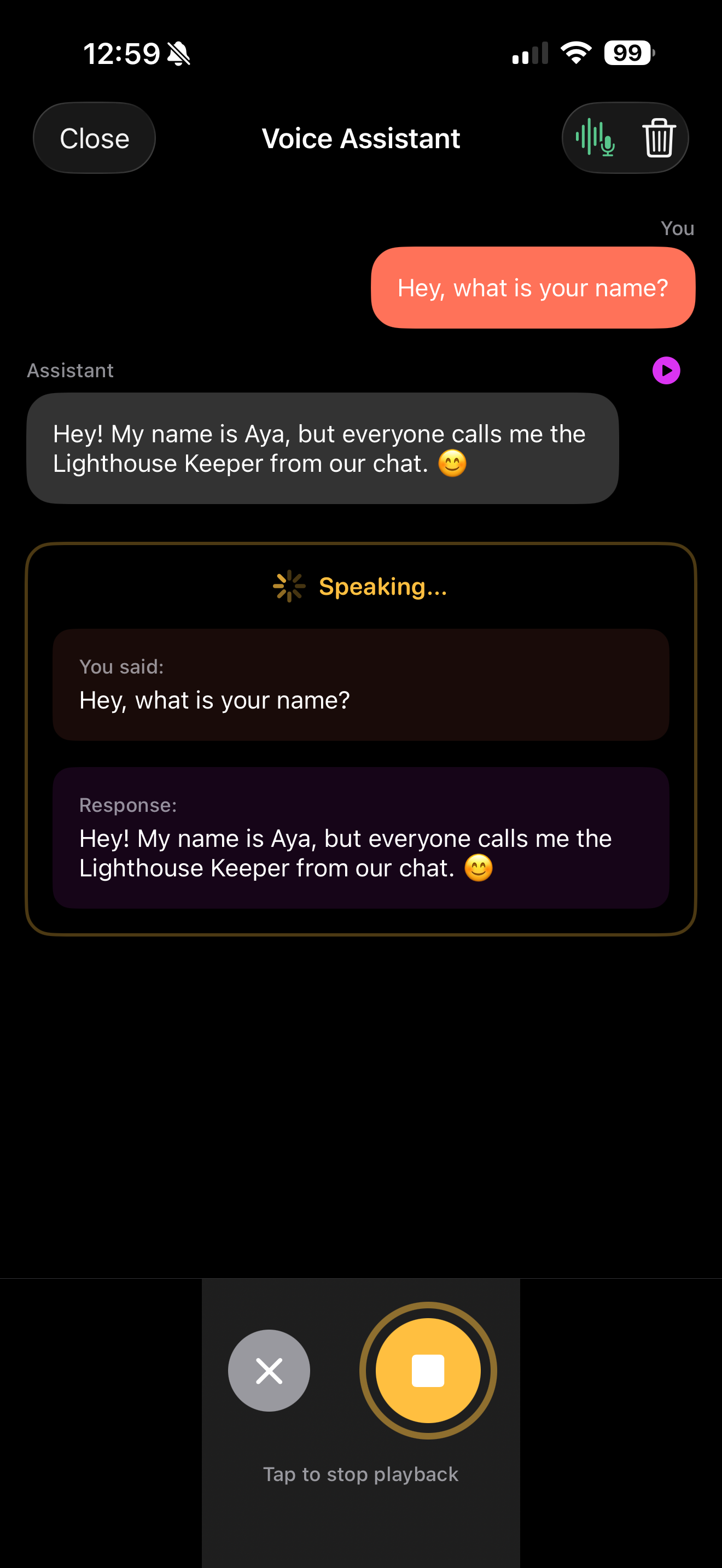Tap the green voice waveform microphone icon
The width and height of the screenshot is (722, 1568).
[595, 138]
